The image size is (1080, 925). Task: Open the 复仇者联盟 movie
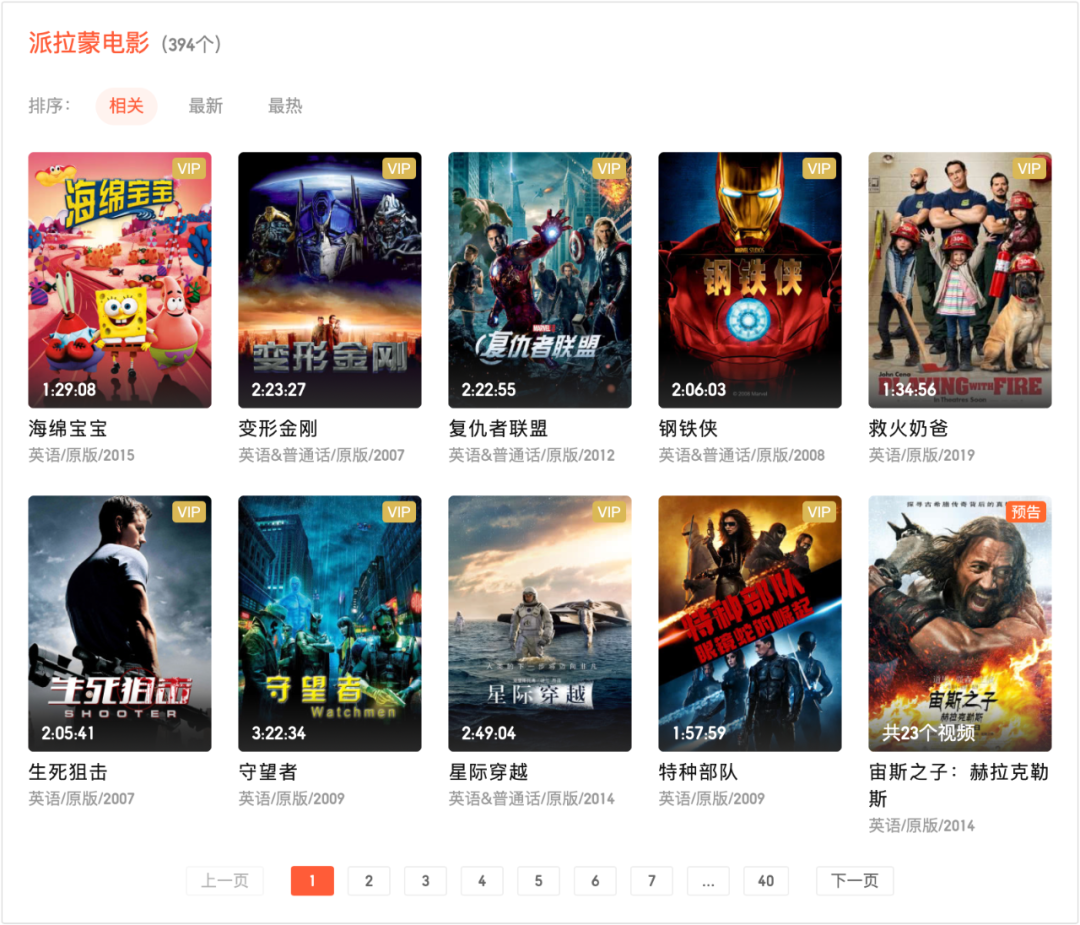point(539,280)
